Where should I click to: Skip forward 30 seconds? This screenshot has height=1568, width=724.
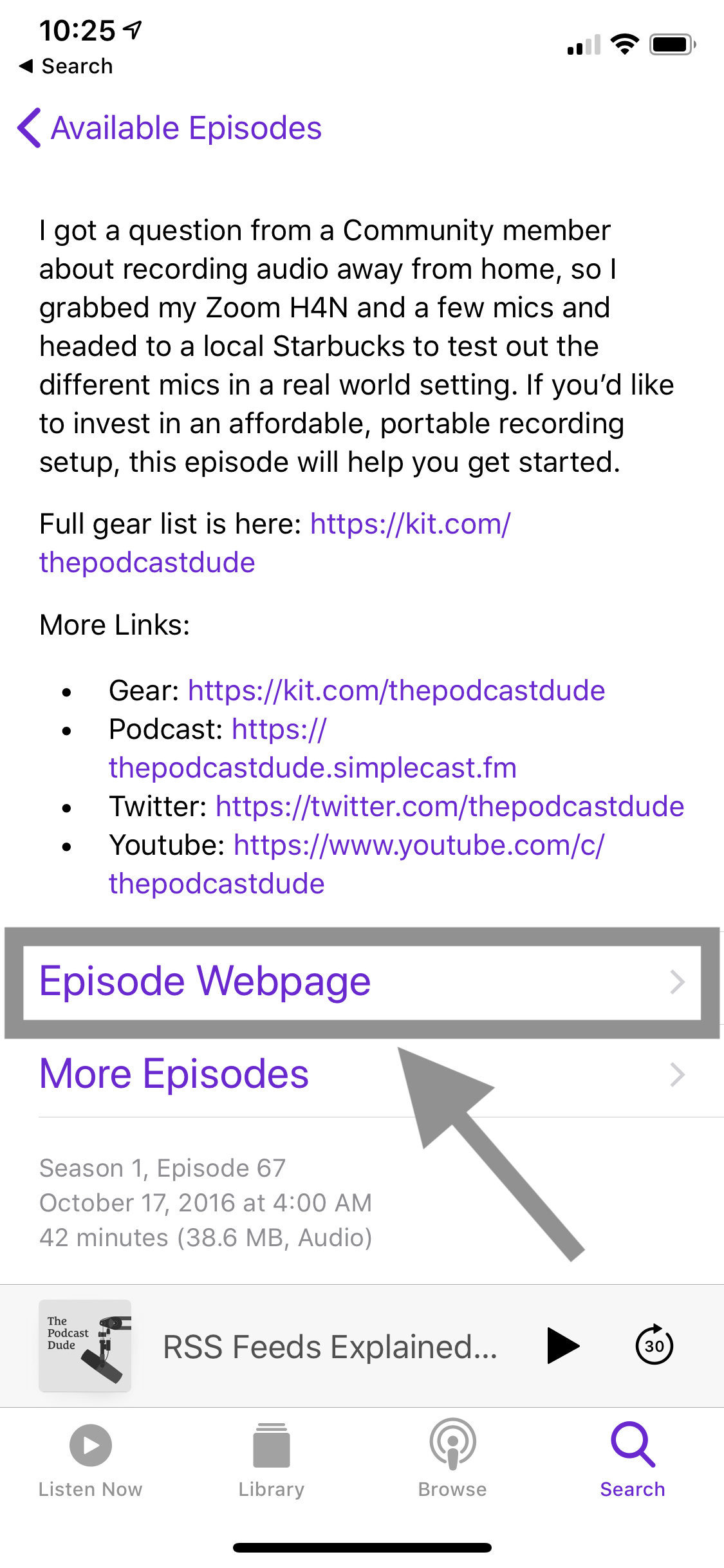(x=654, y=1346)
